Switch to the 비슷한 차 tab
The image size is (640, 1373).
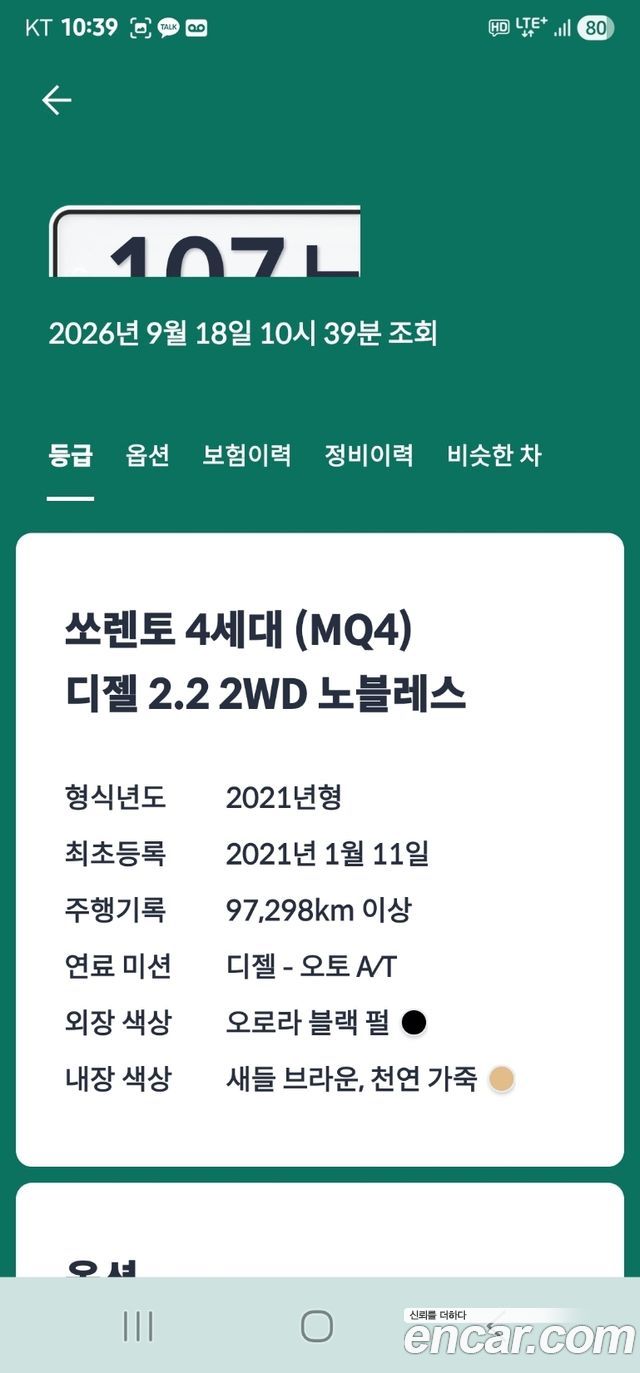494,456
